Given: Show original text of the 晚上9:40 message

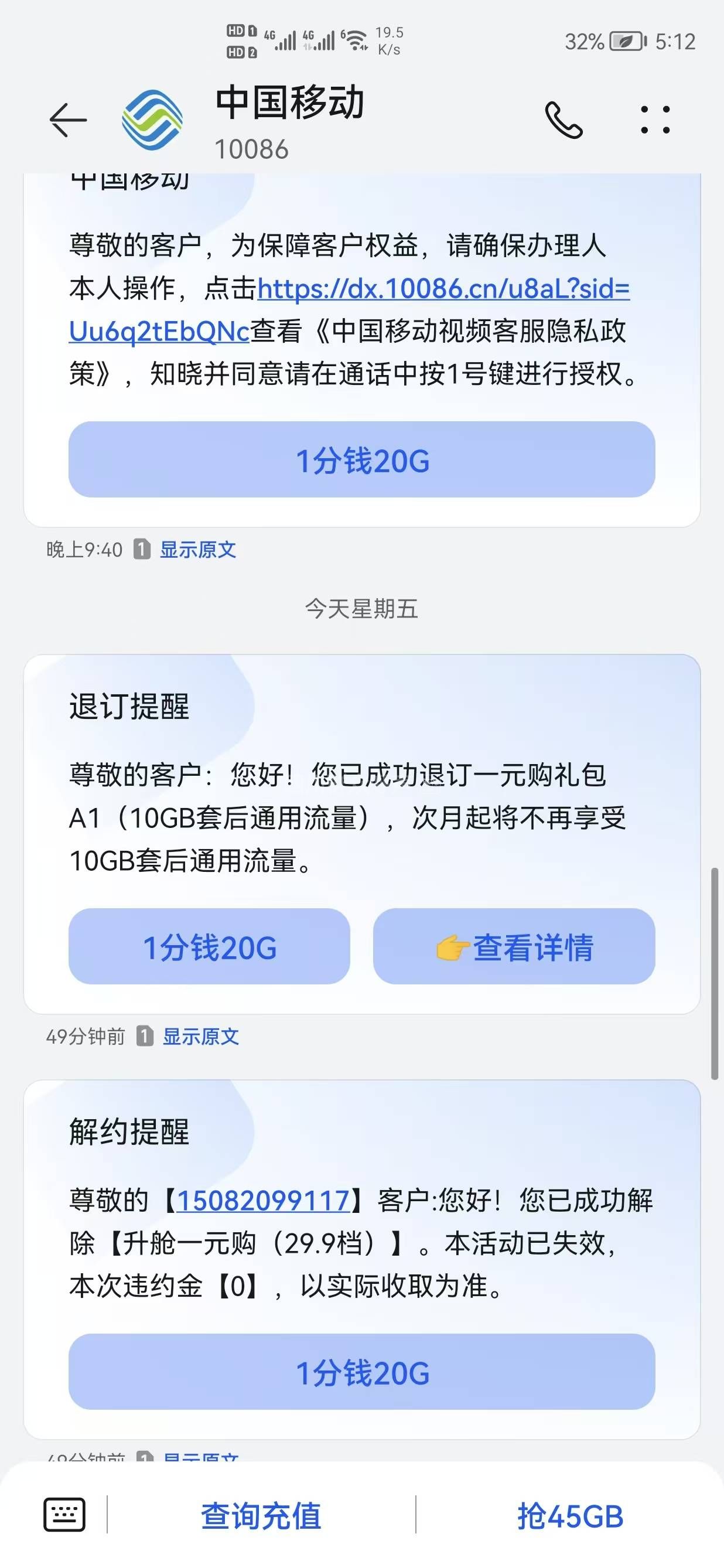Looking at the screenshot, I should (198, 550).
